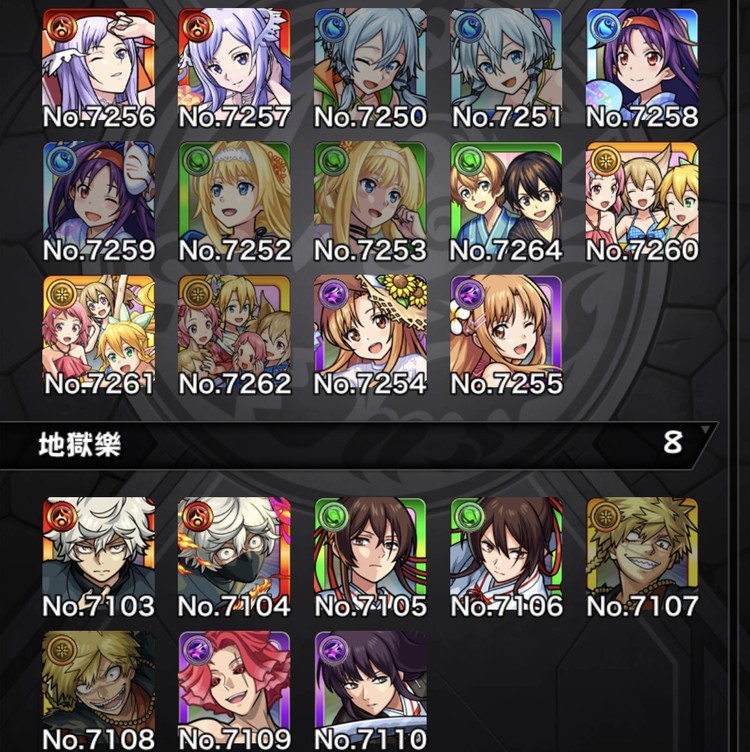
Task: Select monster No.7252
Action: click(x=234, y=198)
